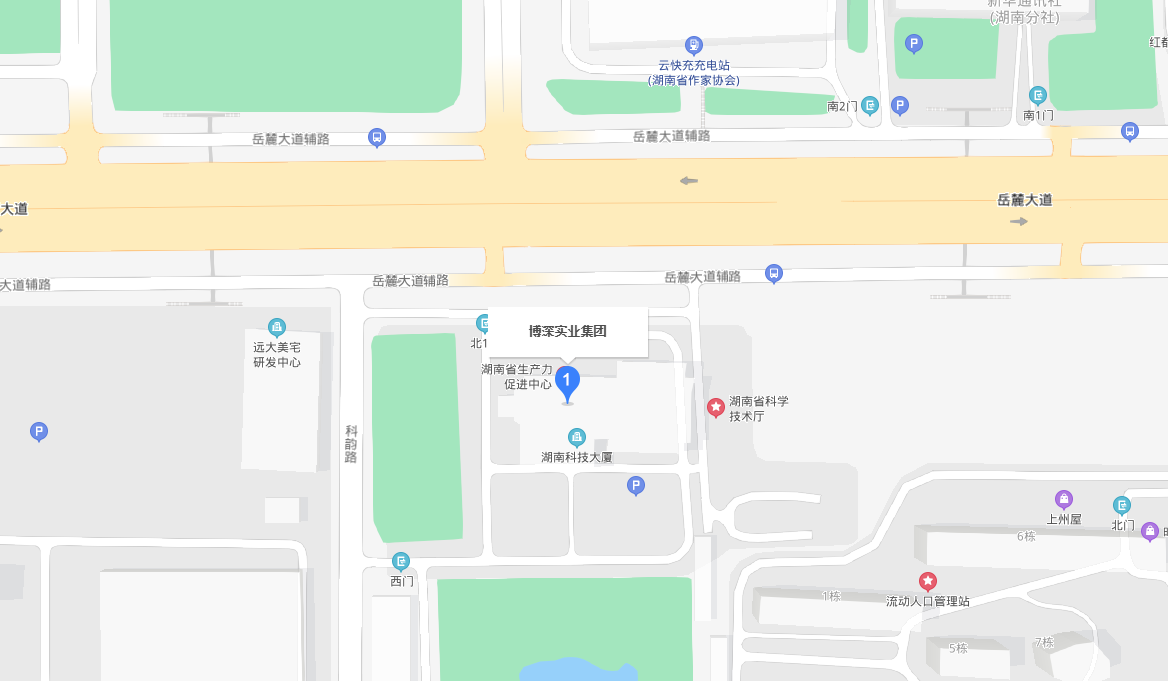Screen dimensions: 1168x681
Task: Open the 博泽实业集团 info bubble
Action: pos(568,332)
